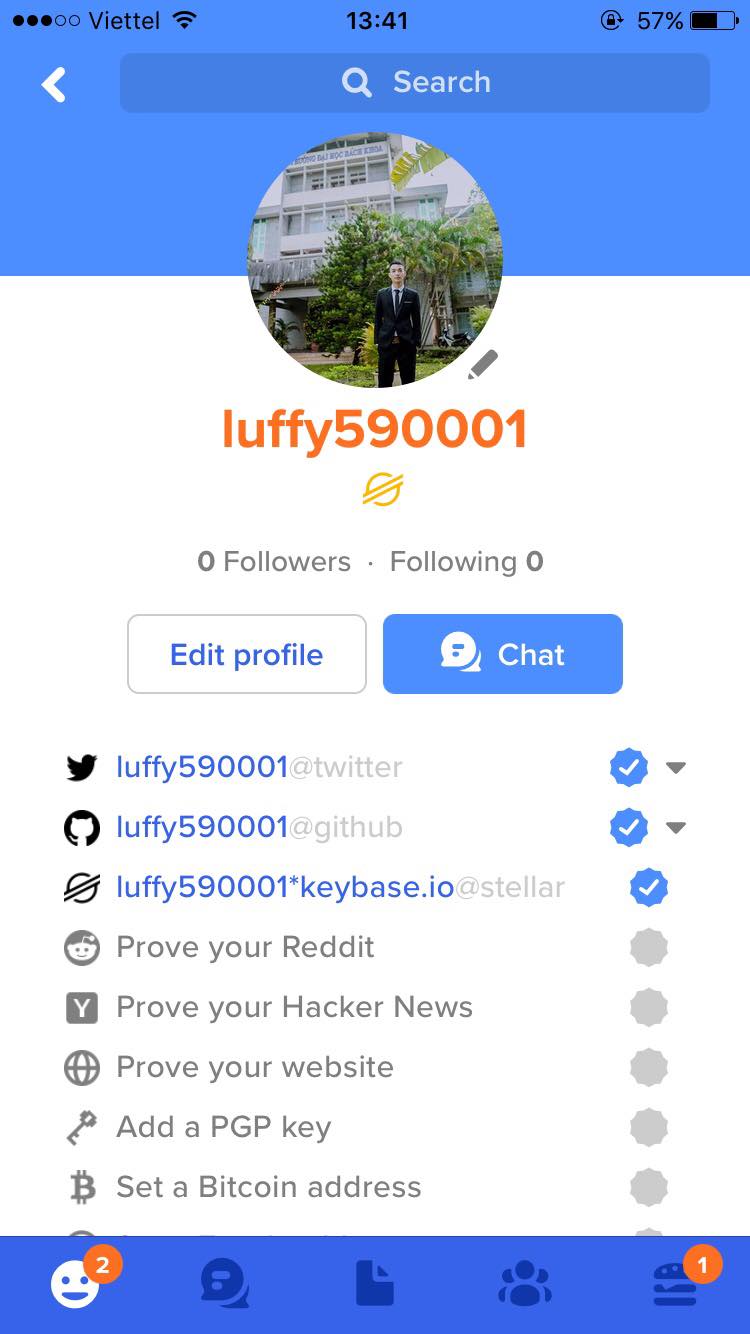Screen dimensions: 750x1334
Task: Switch to the Teams tab
Action: [x=524, y=1284]
